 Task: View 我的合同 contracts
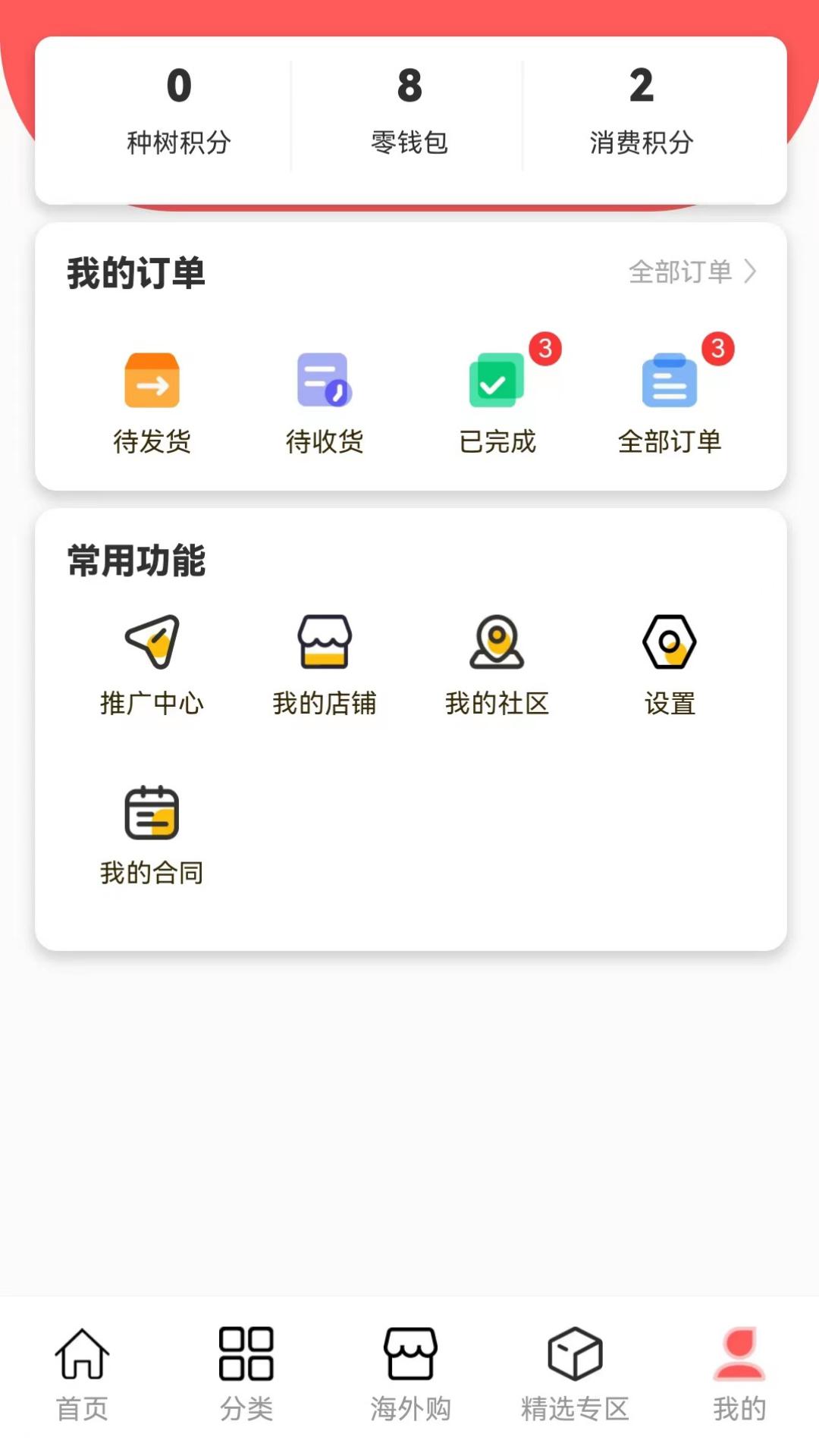pos(152,834)
